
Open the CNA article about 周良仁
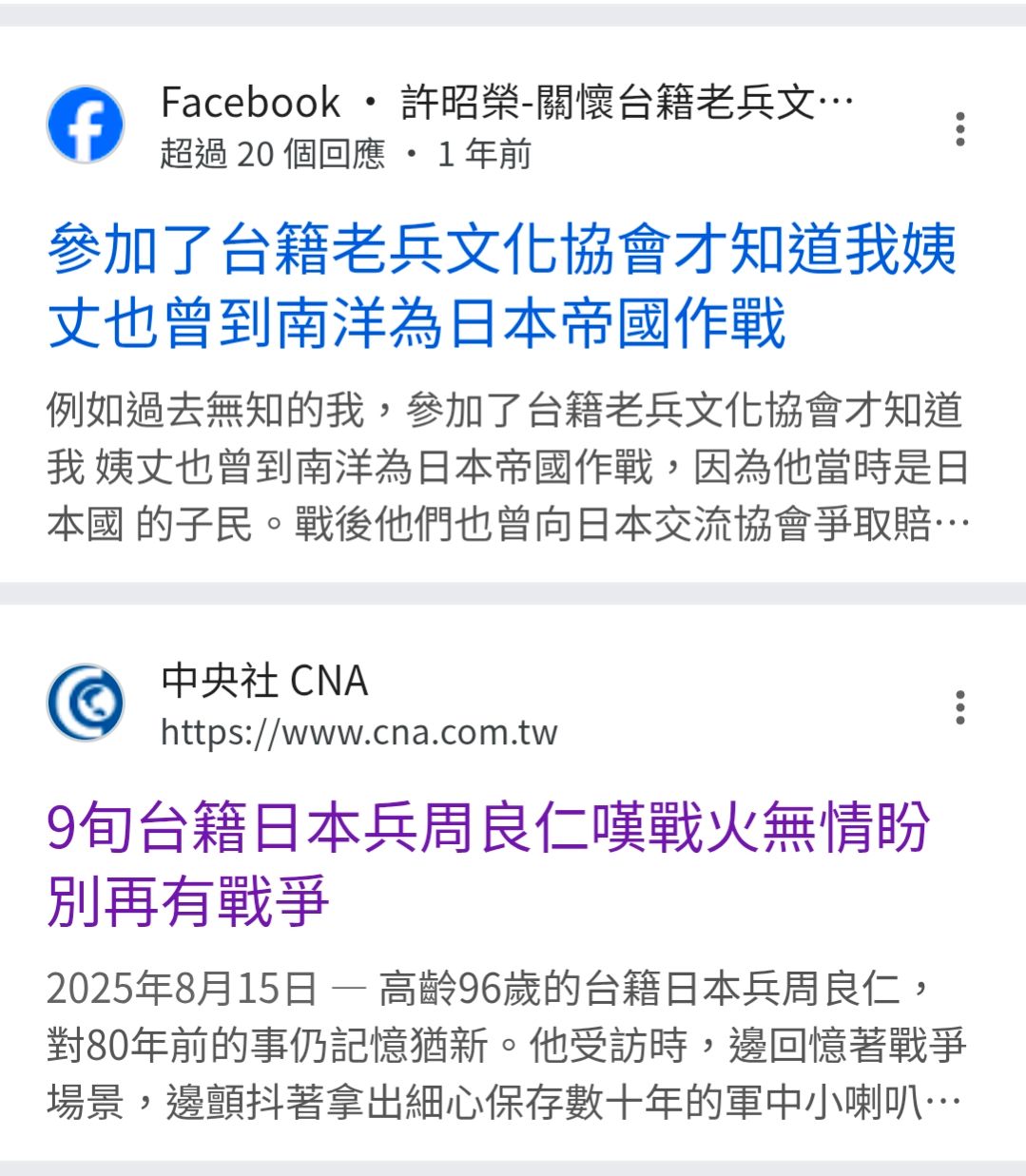pos(487,863)
